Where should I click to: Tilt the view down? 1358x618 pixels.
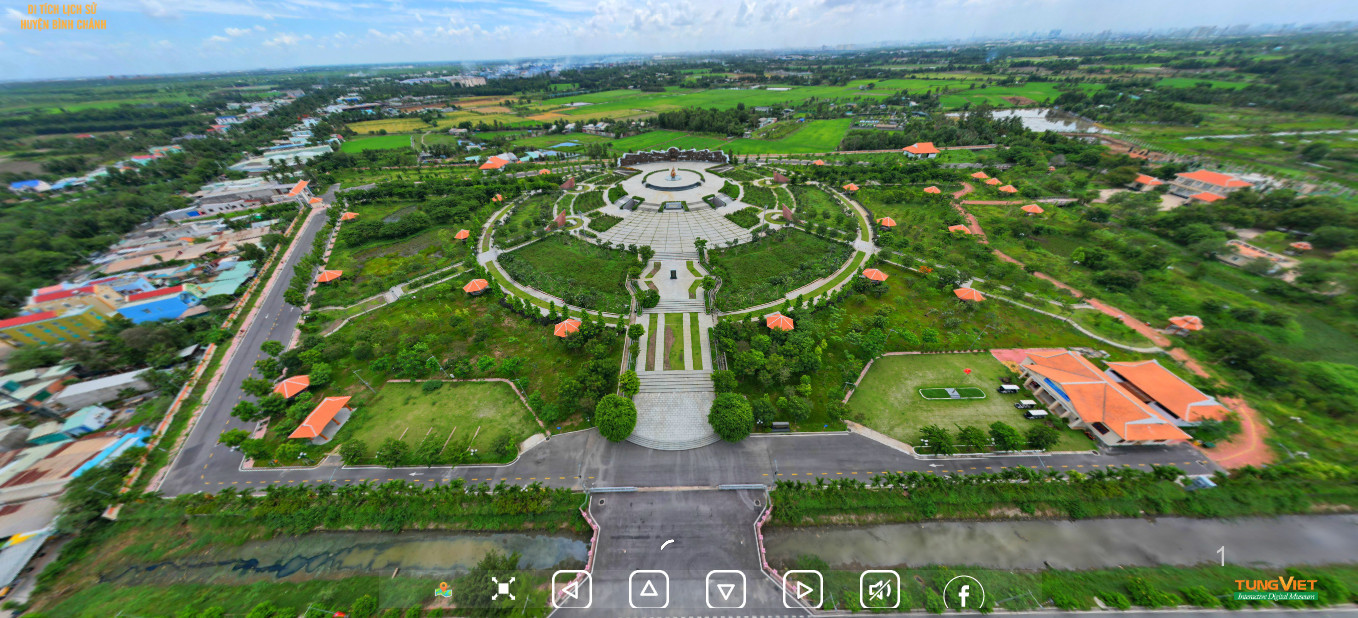[725, 590]
